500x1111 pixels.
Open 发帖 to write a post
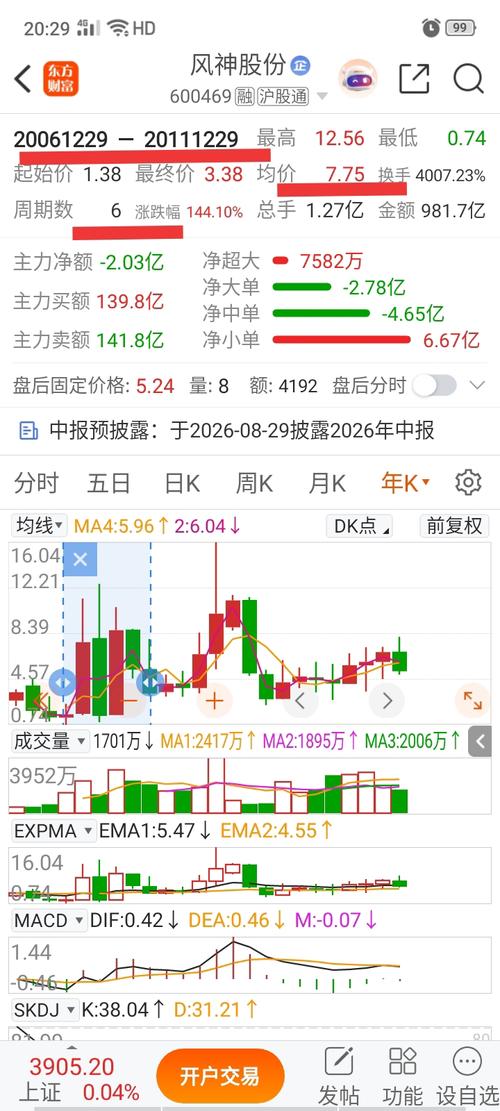coord(339,1076)
